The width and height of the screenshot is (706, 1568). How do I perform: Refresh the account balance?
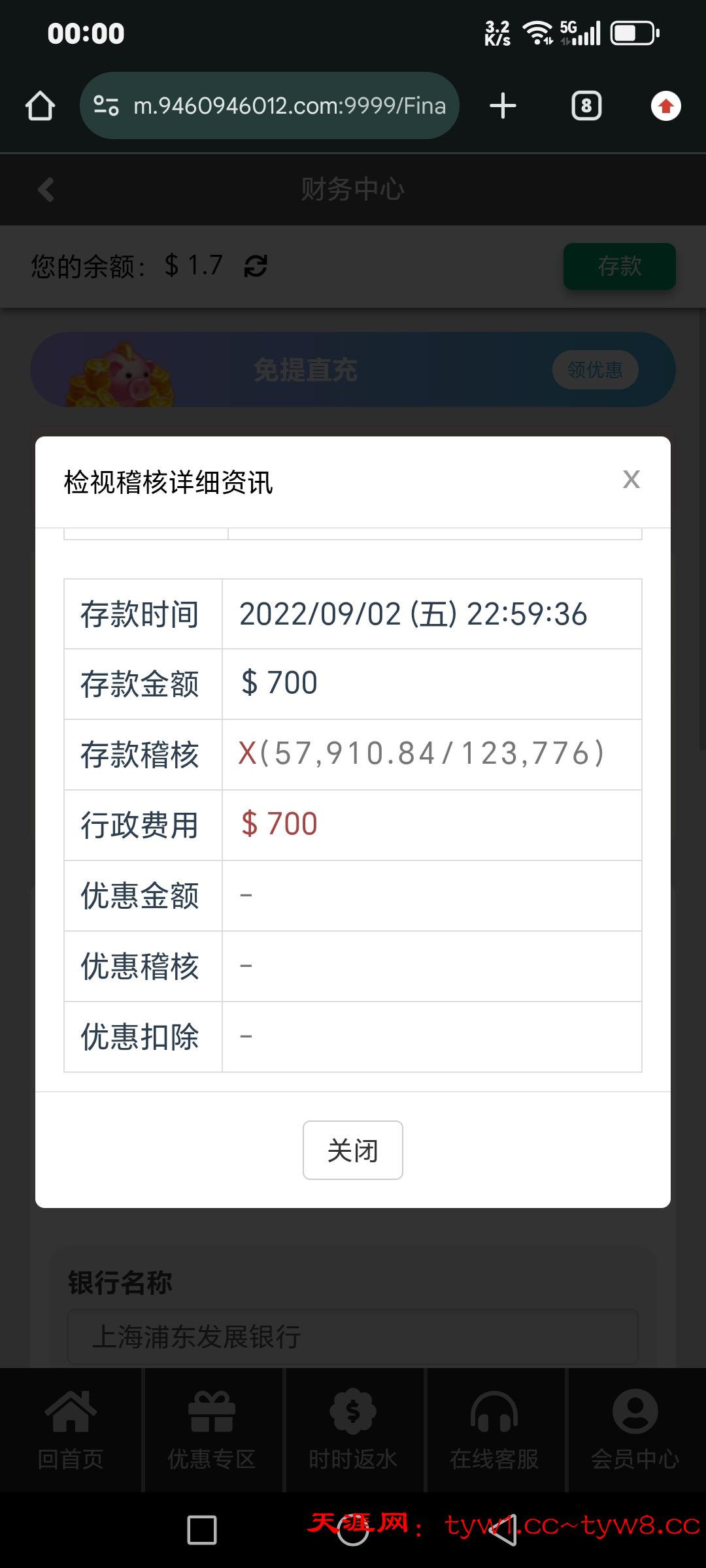(x=256, y=266)
